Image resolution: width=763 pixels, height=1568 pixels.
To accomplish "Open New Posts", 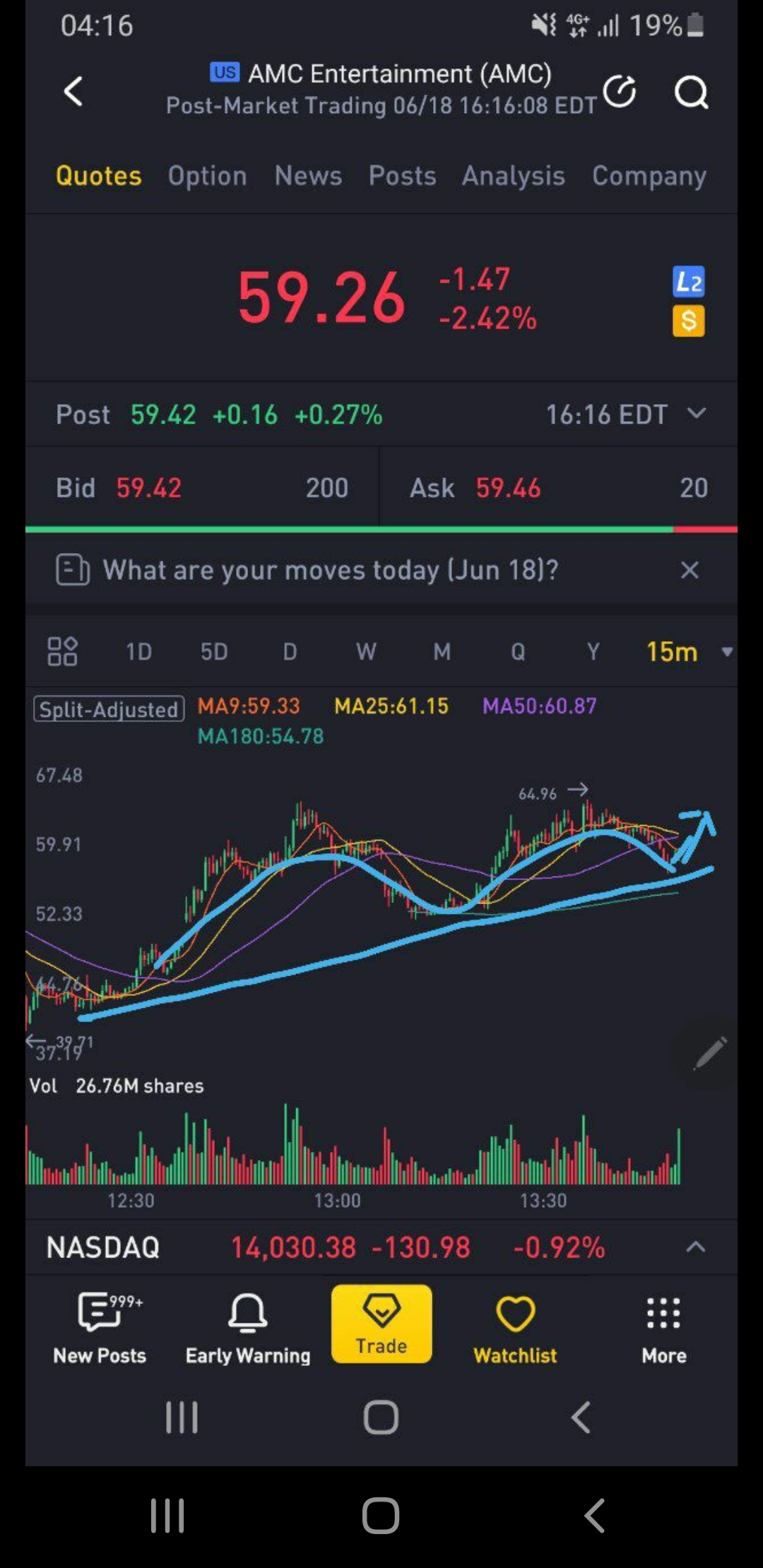I will pos(100,1326).
